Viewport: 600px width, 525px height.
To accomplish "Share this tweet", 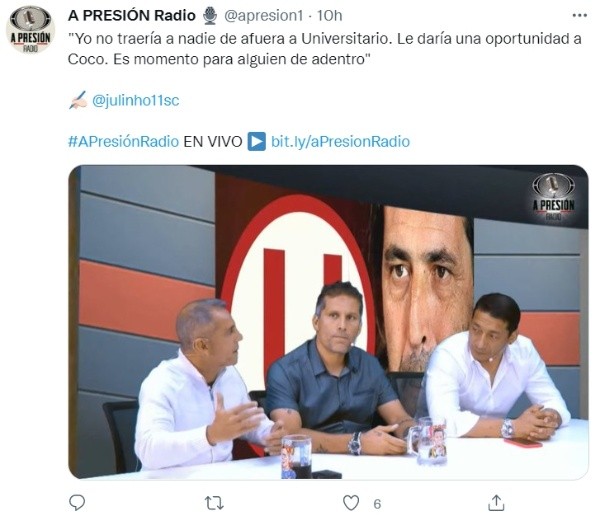I will pyautogui.click(x=496, y=503).
